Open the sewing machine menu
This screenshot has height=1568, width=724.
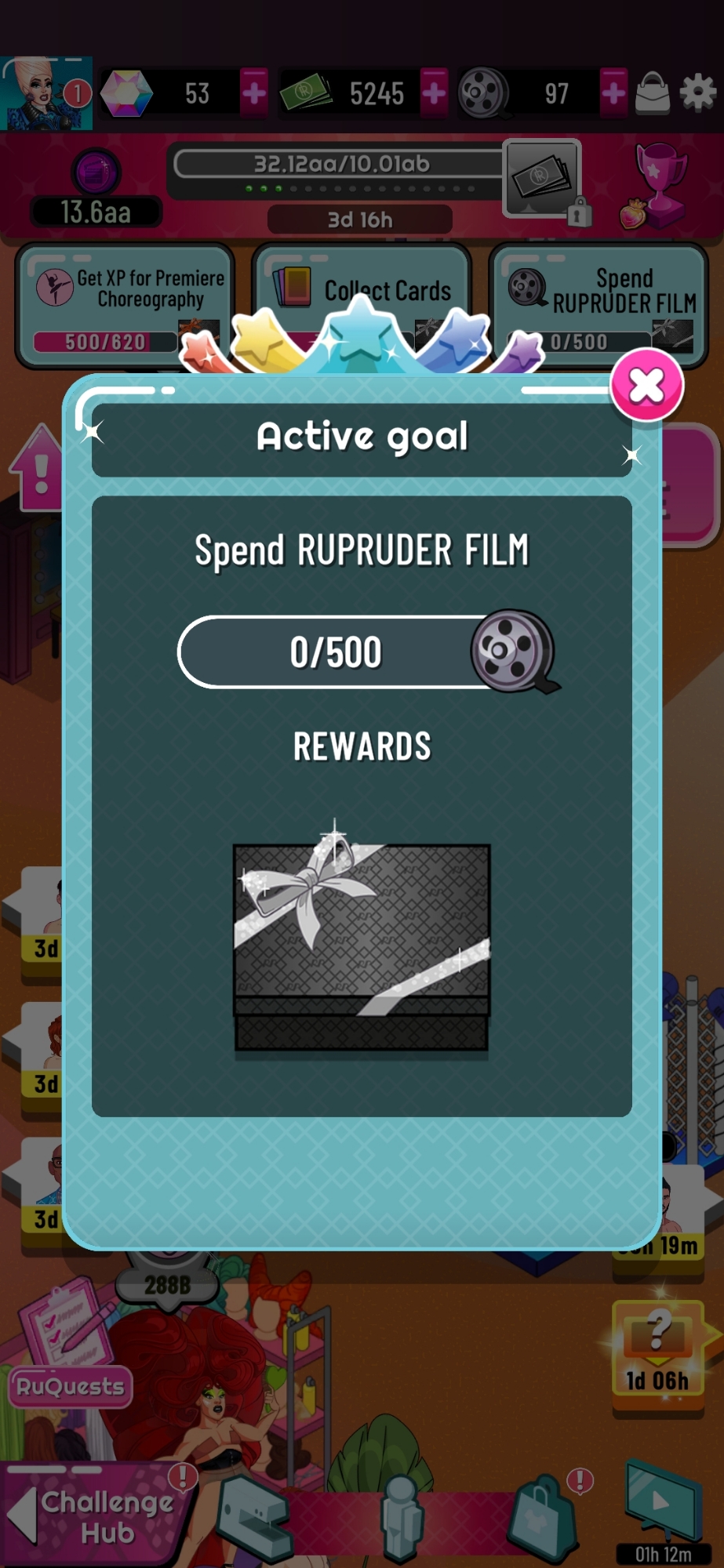click(255, 1517)
